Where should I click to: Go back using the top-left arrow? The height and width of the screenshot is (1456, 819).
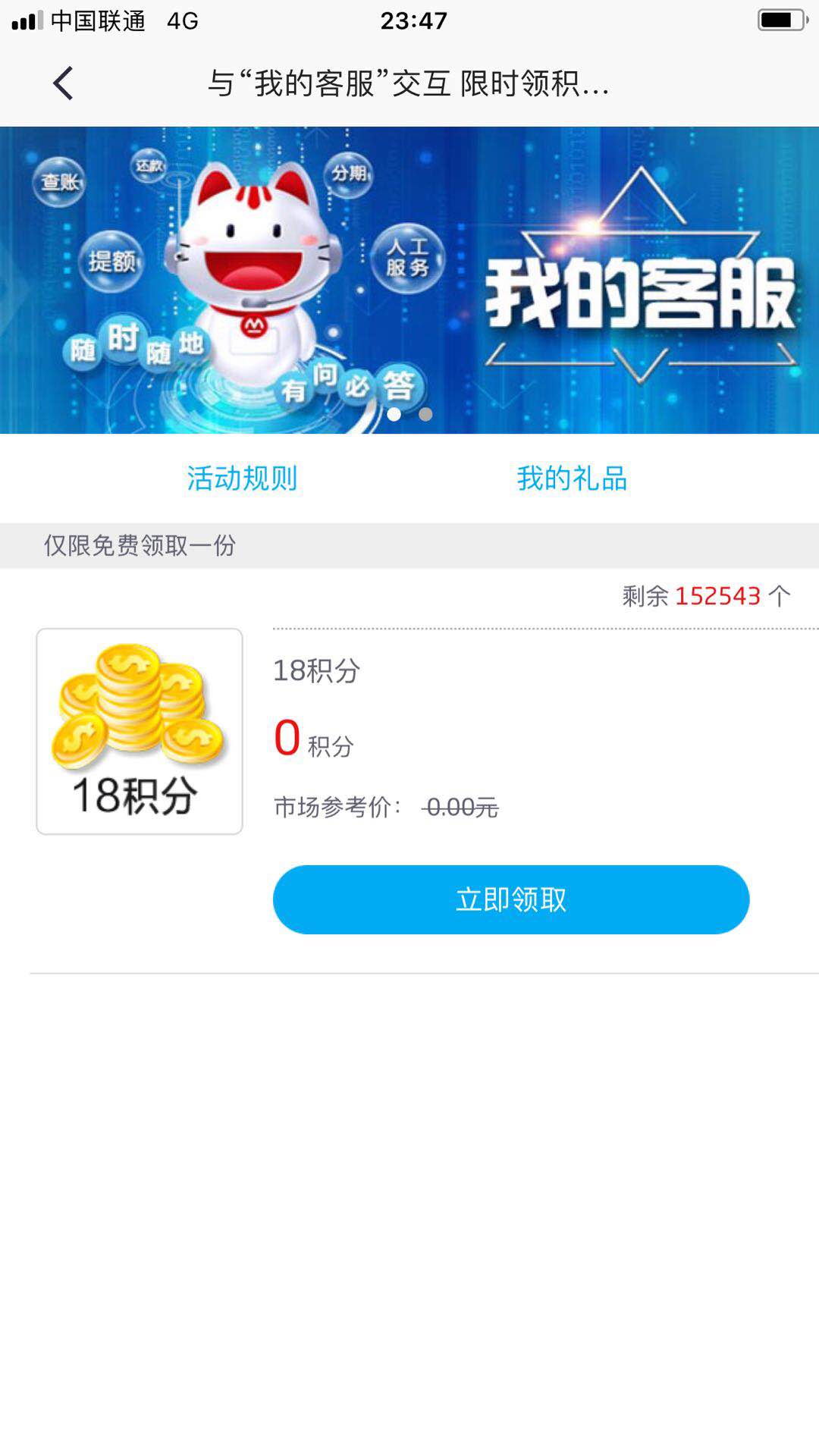pyautogui.click(x=63, y=83)
